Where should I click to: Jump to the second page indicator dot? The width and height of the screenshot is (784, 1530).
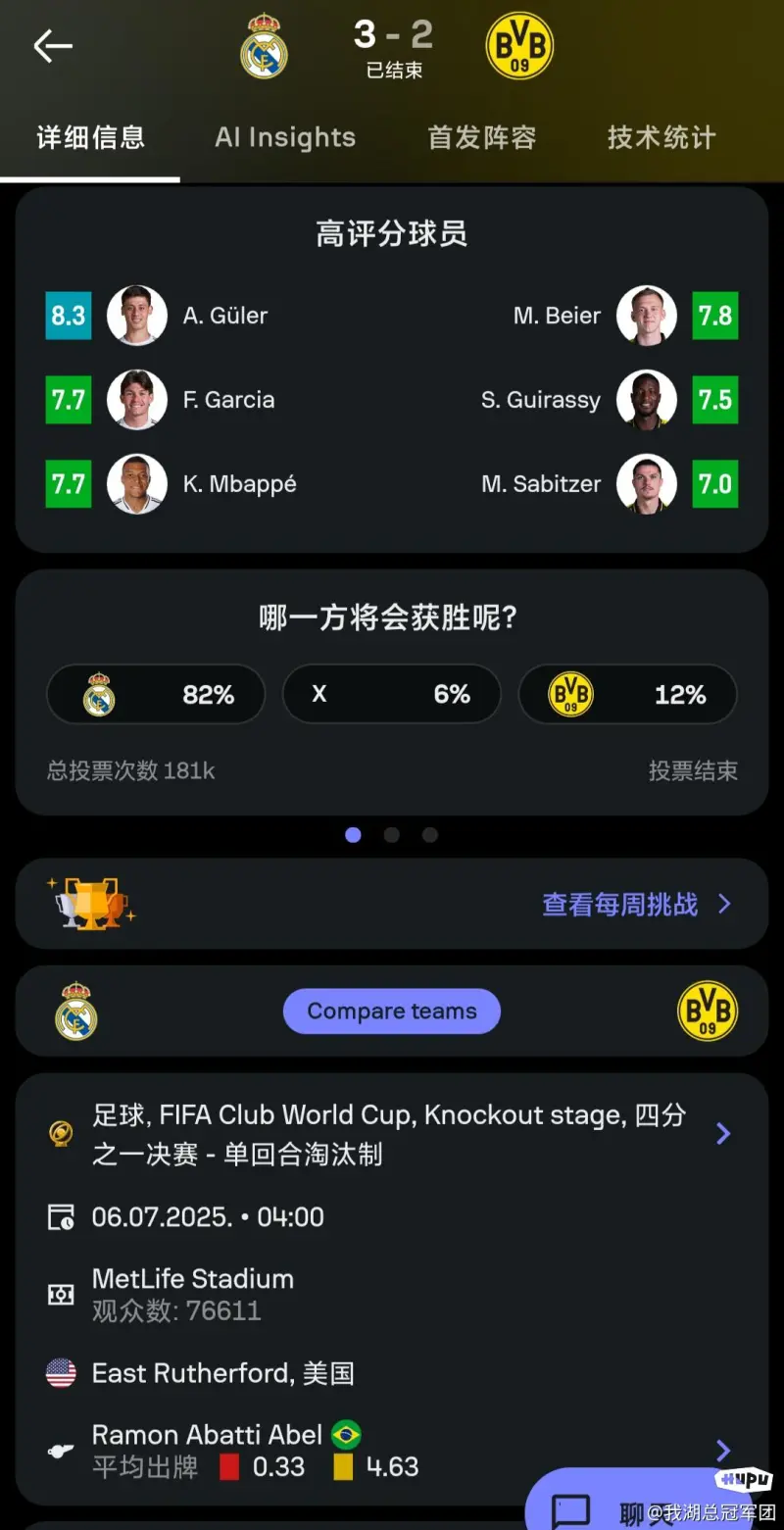pyautogui.click(x=392, y=835)
